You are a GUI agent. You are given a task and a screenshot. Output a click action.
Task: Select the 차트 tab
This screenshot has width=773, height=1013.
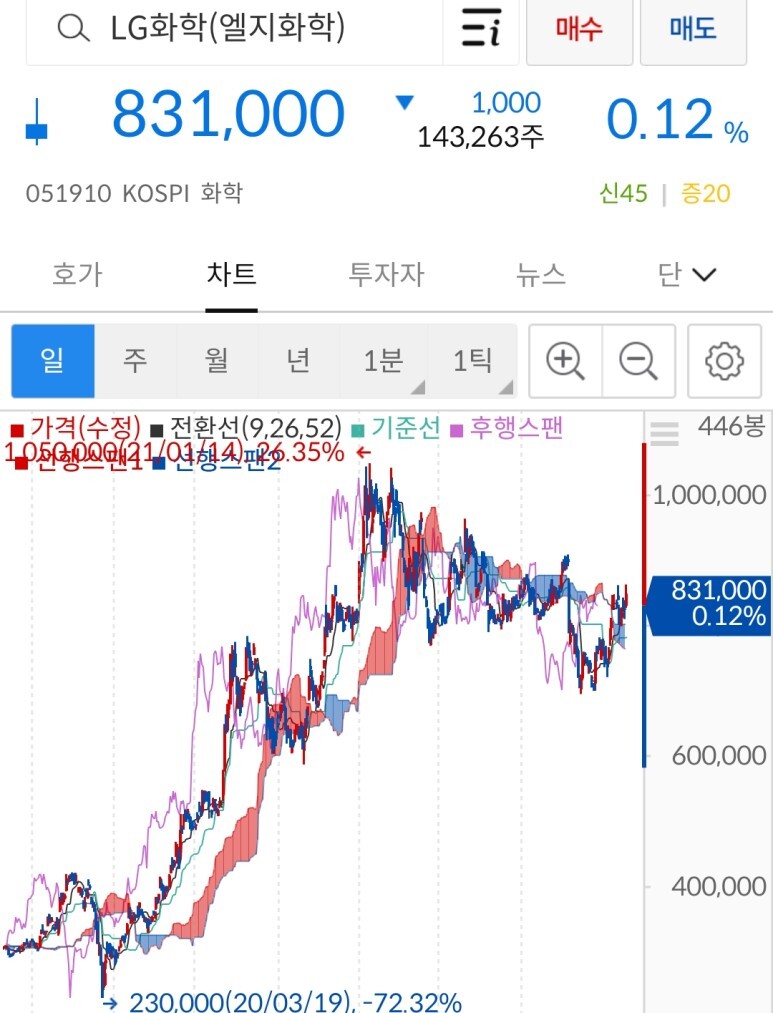click(x=231, y=274)
